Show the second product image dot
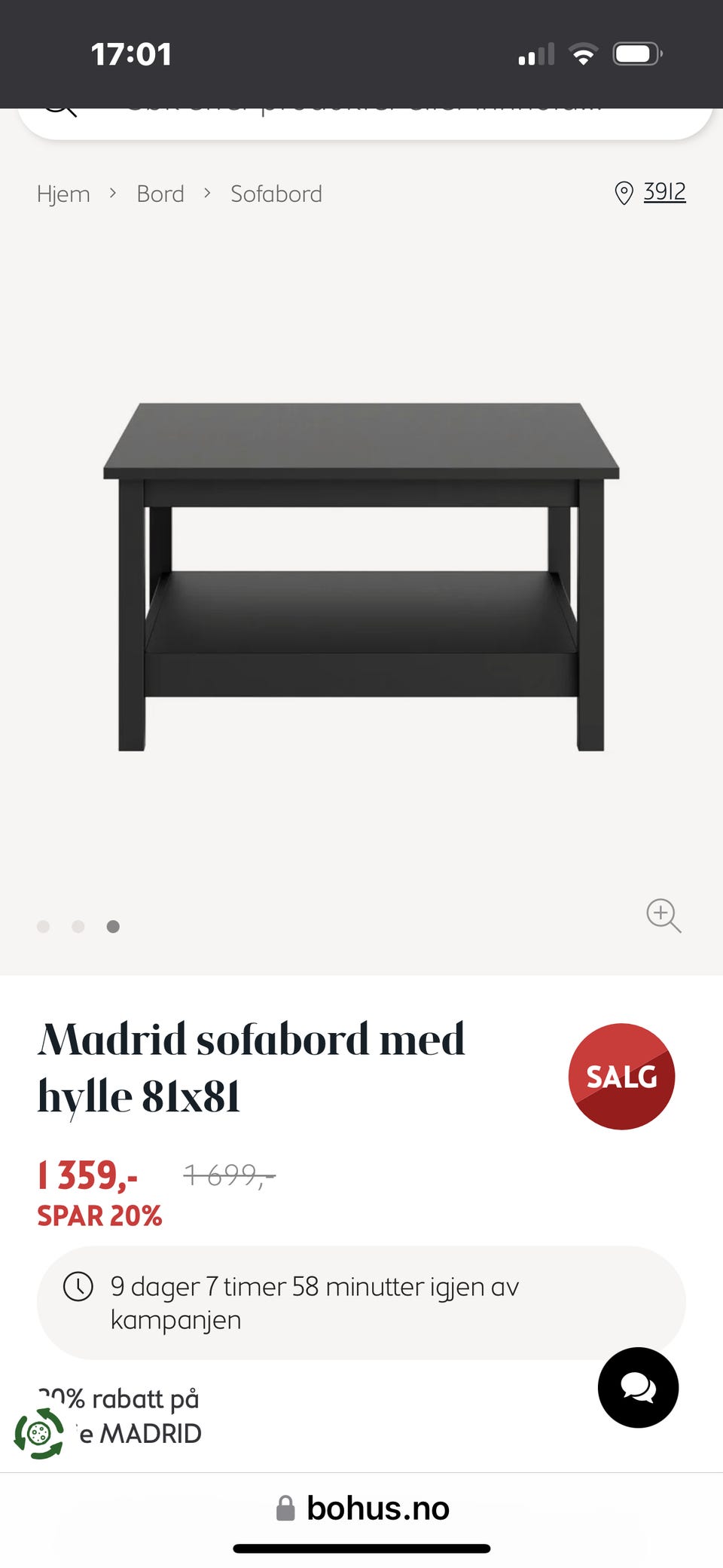Screen dimensions: 723x1568 point(78,927)
